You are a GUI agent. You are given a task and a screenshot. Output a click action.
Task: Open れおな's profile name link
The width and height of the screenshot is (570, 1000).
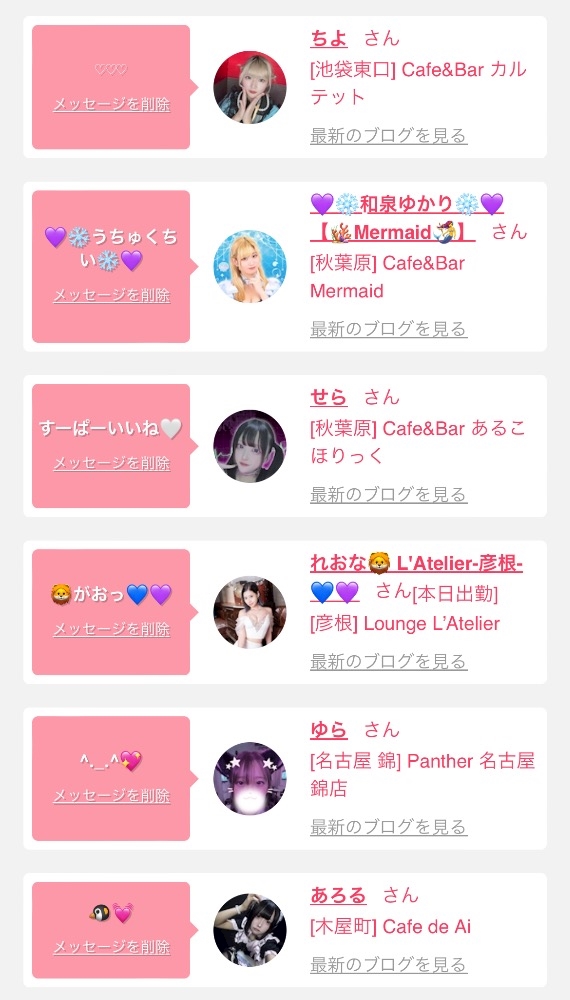coord(416,577)
